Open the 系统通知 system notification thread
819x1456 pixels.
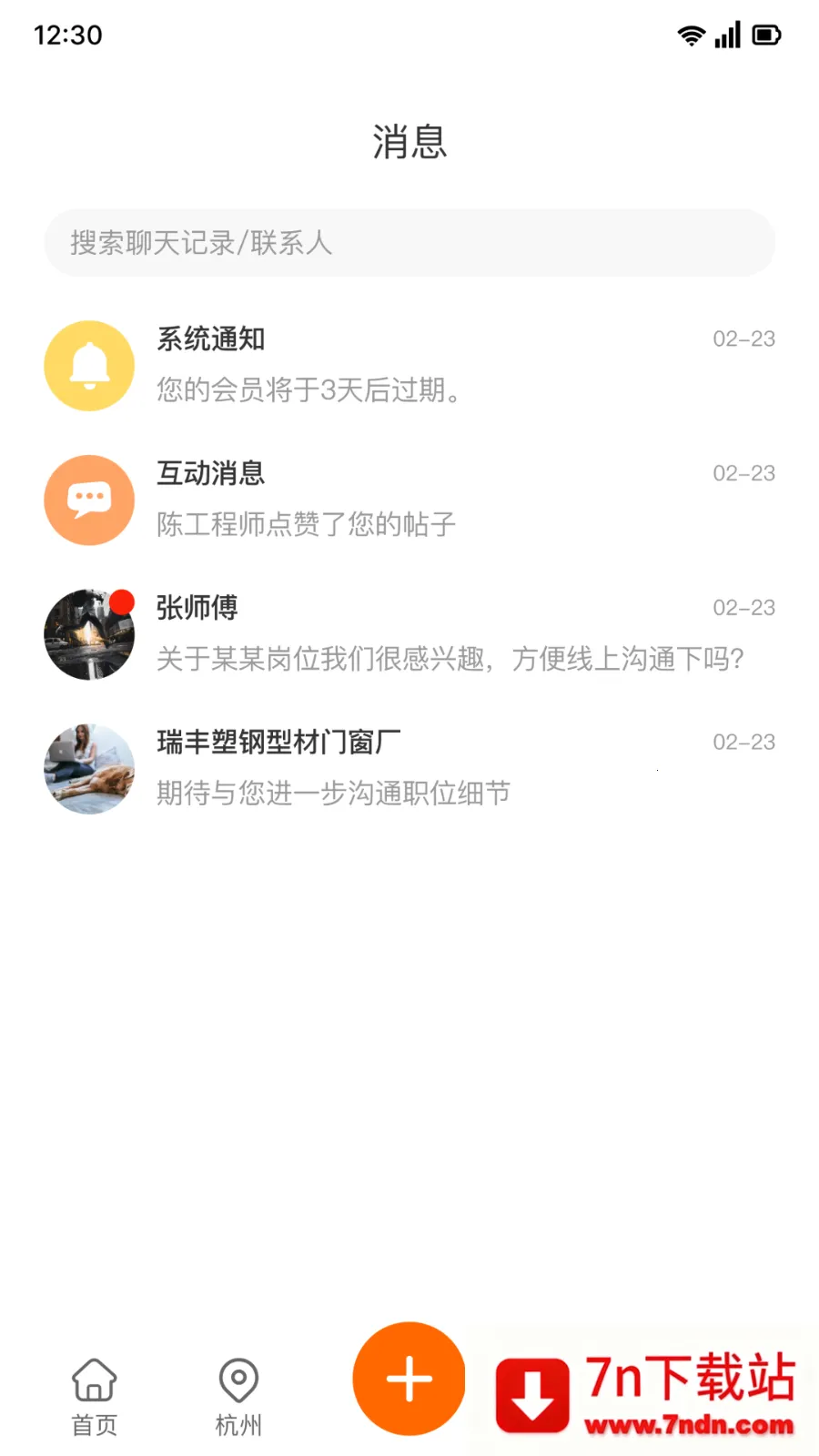[x=409, y=365]
